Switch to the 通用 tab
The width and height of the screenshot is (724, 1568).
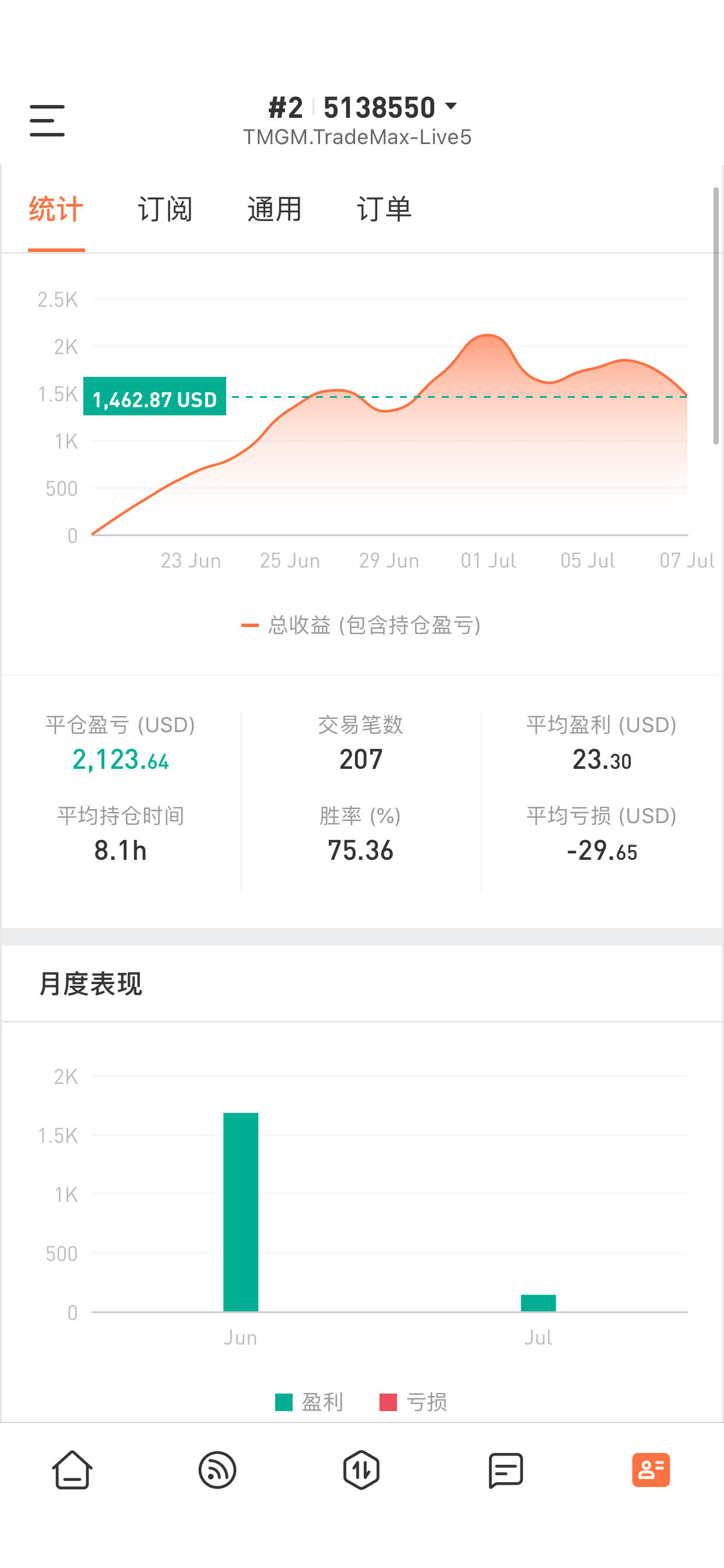click(x=275, y=209)
